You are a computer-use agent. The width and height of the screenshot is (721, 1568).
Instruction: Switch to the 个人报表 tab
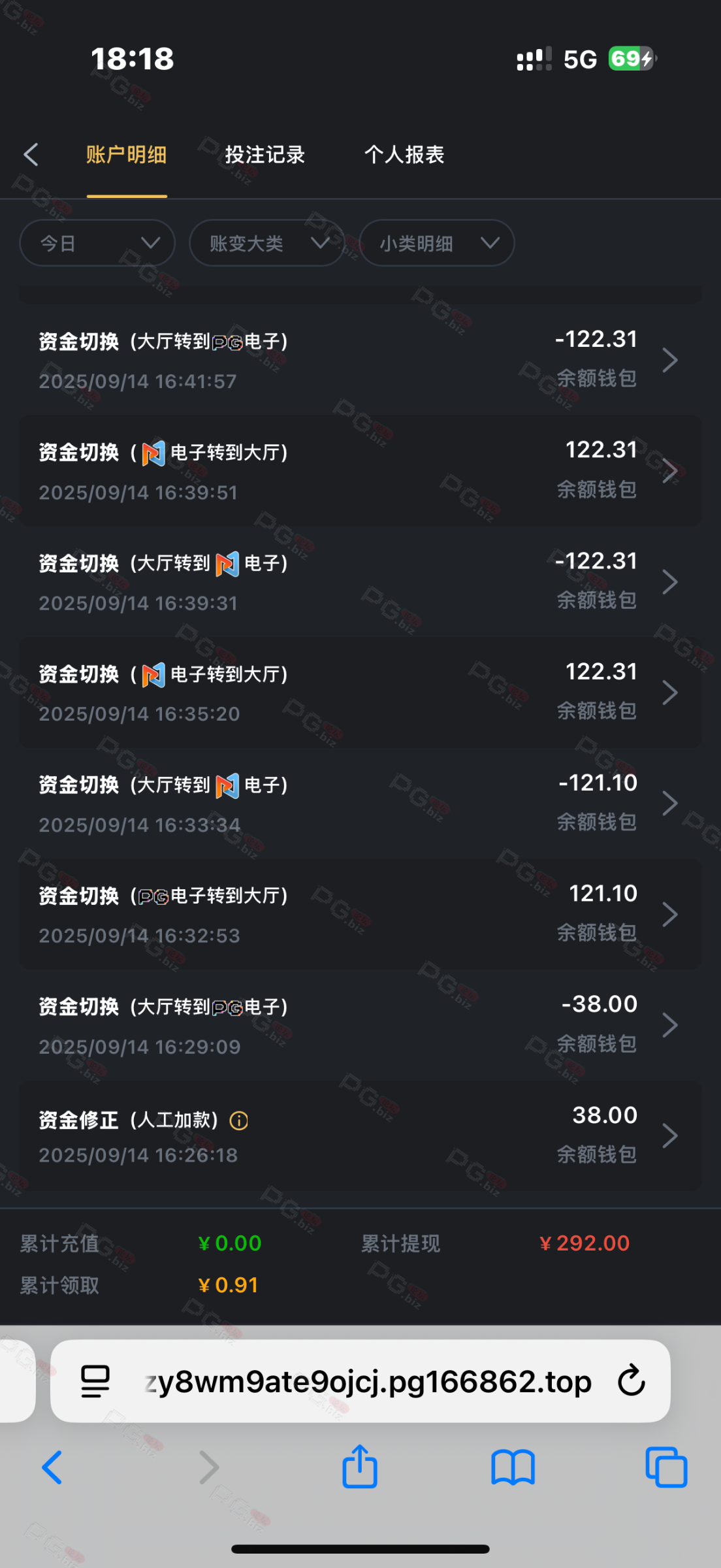point(404,155)
